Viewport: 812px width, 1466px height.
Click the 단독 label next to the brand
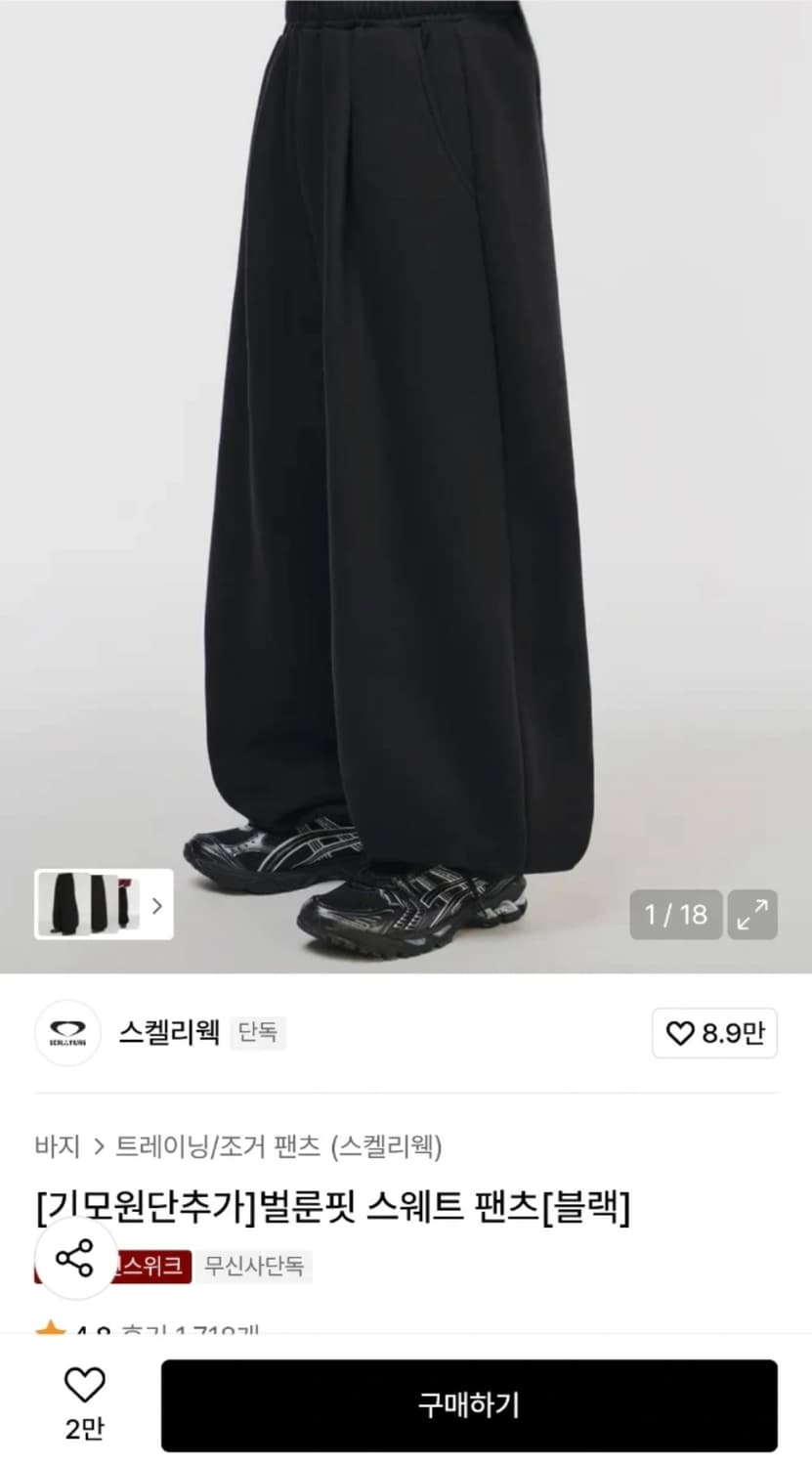(x=257, y=1032)
